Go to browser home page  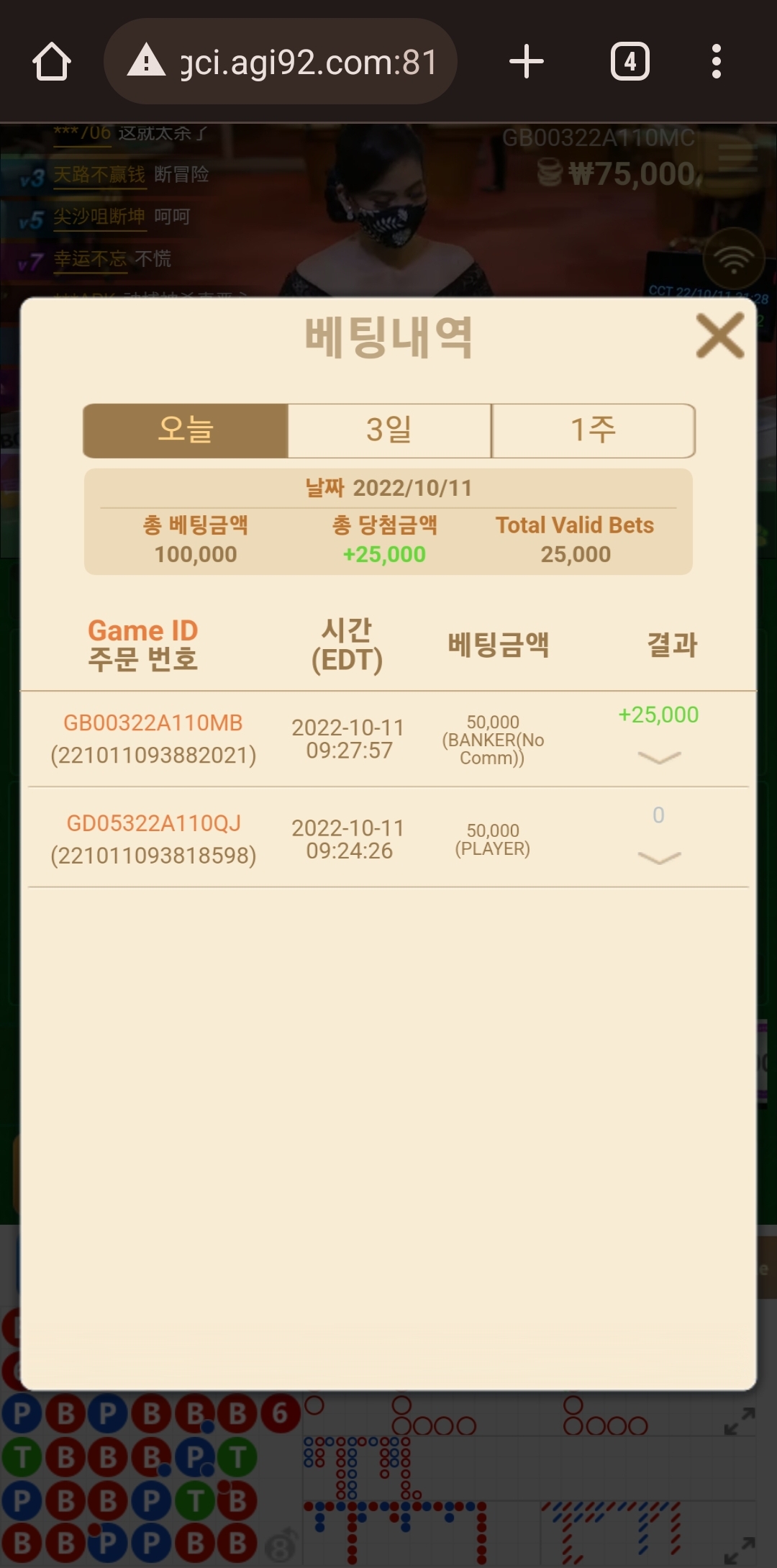[x=52, y=62]
